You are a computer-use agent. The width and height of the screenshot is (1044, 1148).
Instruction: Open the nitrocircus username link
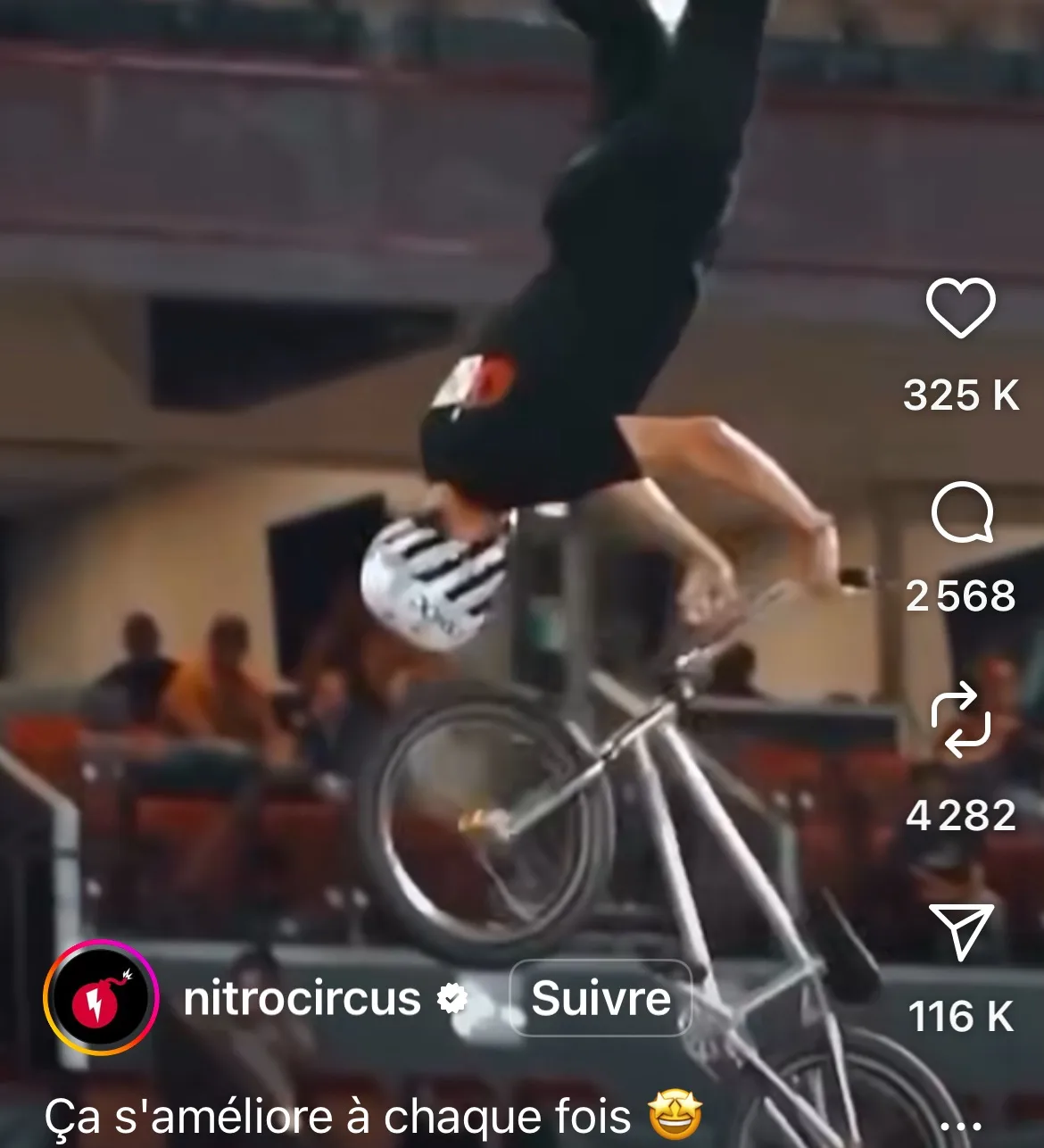[302, 998]
